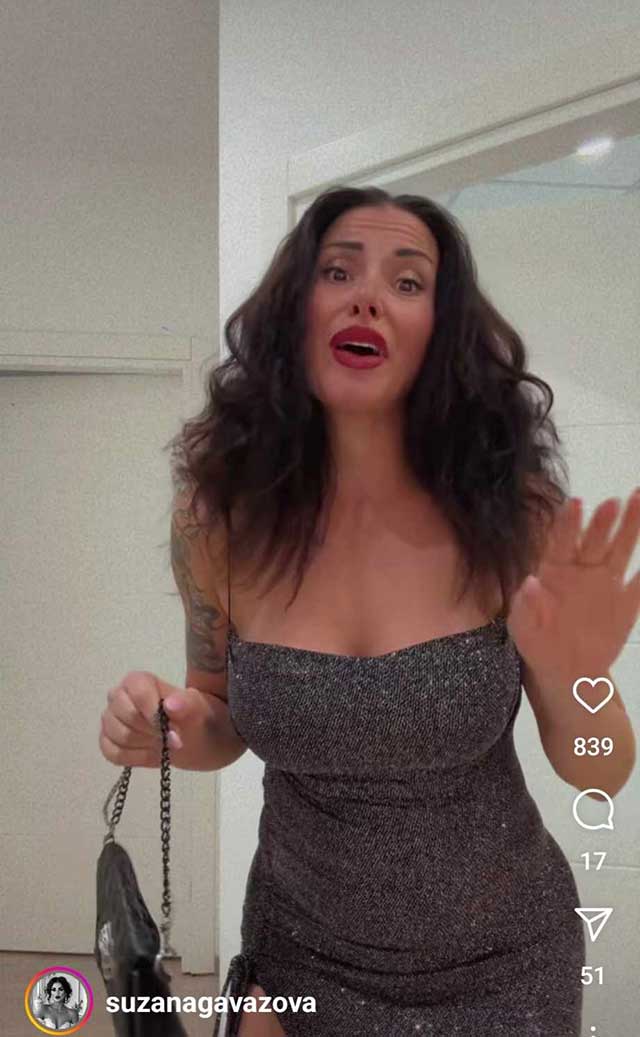The height and width of the screenshot is (1037, 640).
Task: Open the more options dots
Action: 593,1030
